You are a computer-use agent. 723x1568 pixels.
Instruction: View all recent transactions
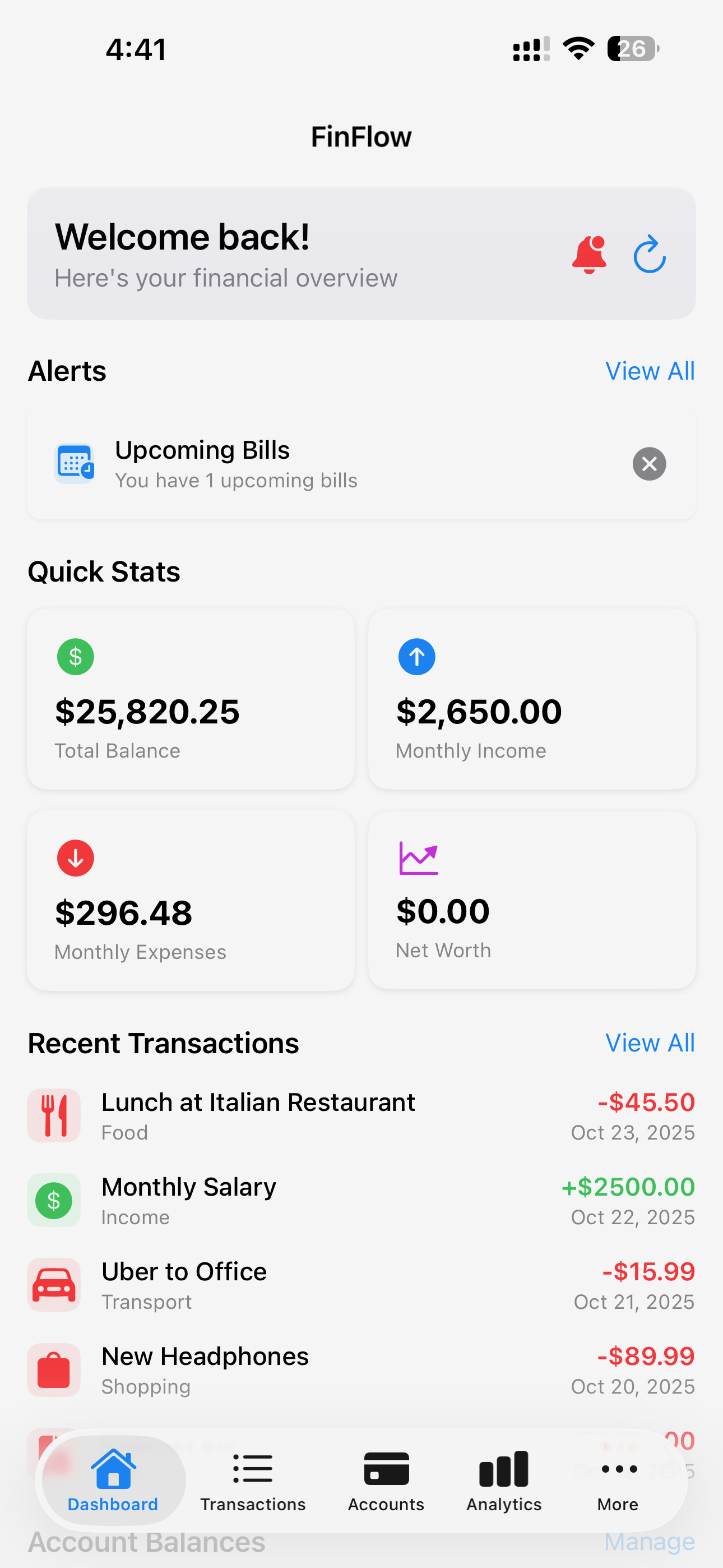coord(650,1043)
